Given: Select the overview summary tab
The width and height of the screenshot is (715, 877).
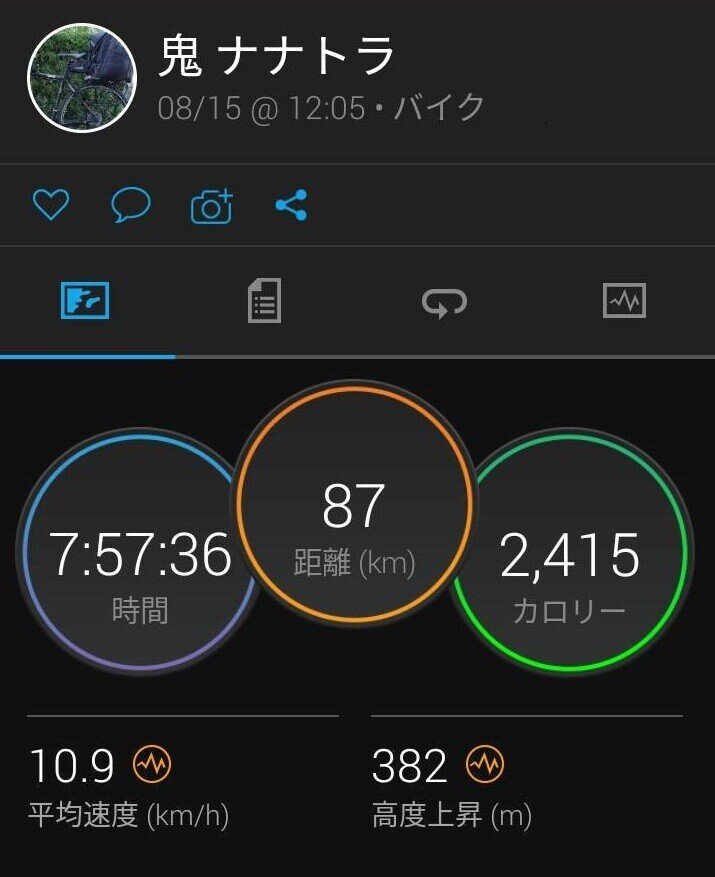Looking at the screenshot, I should tap(86, 300).
